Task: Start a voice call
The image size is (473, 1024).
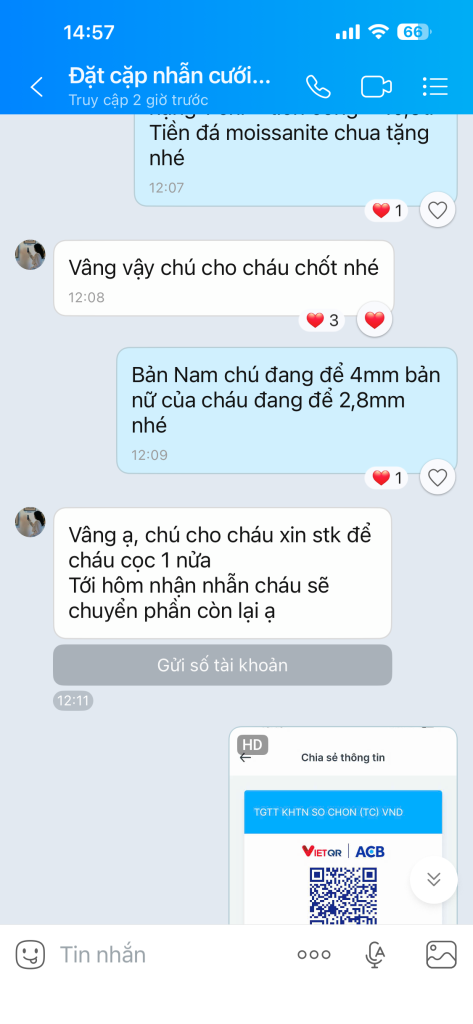Action: [318, 86]
